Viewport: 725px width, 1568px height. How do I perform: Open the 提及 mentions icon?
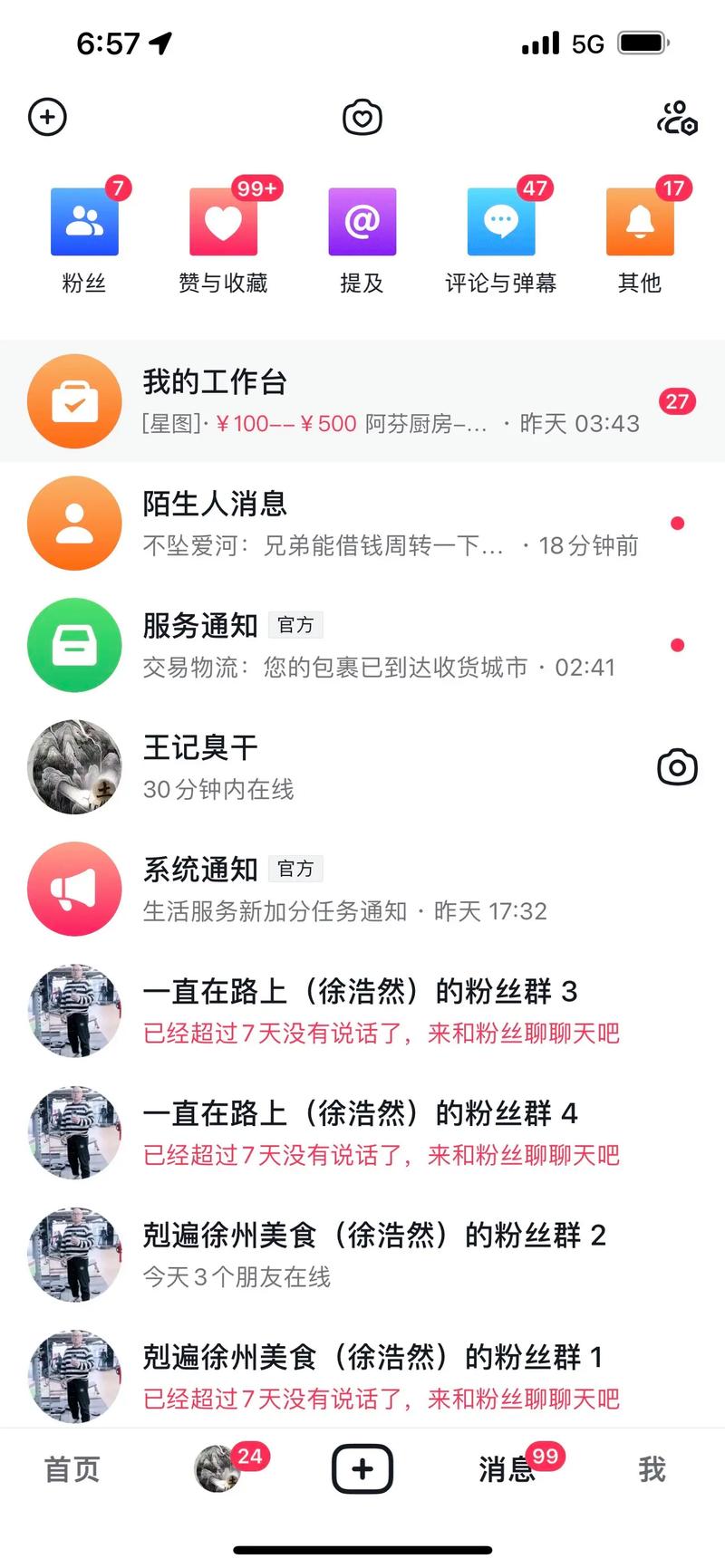coord(362,220)
